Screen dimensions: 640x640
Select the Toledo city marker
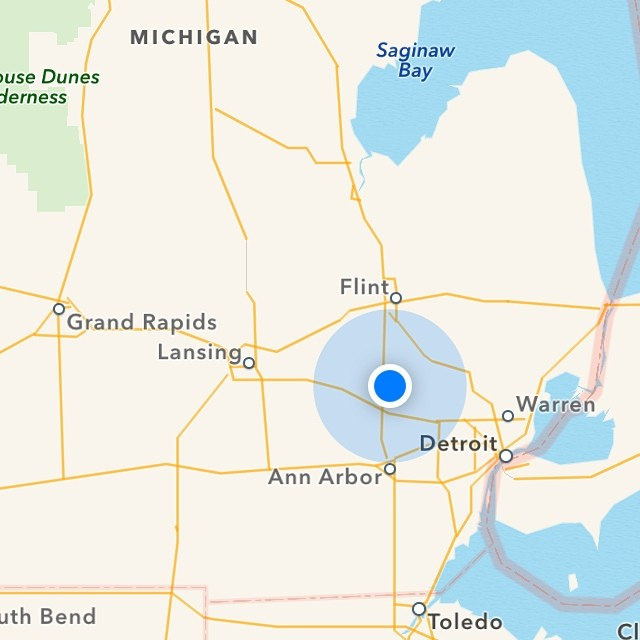click(419, 609)
